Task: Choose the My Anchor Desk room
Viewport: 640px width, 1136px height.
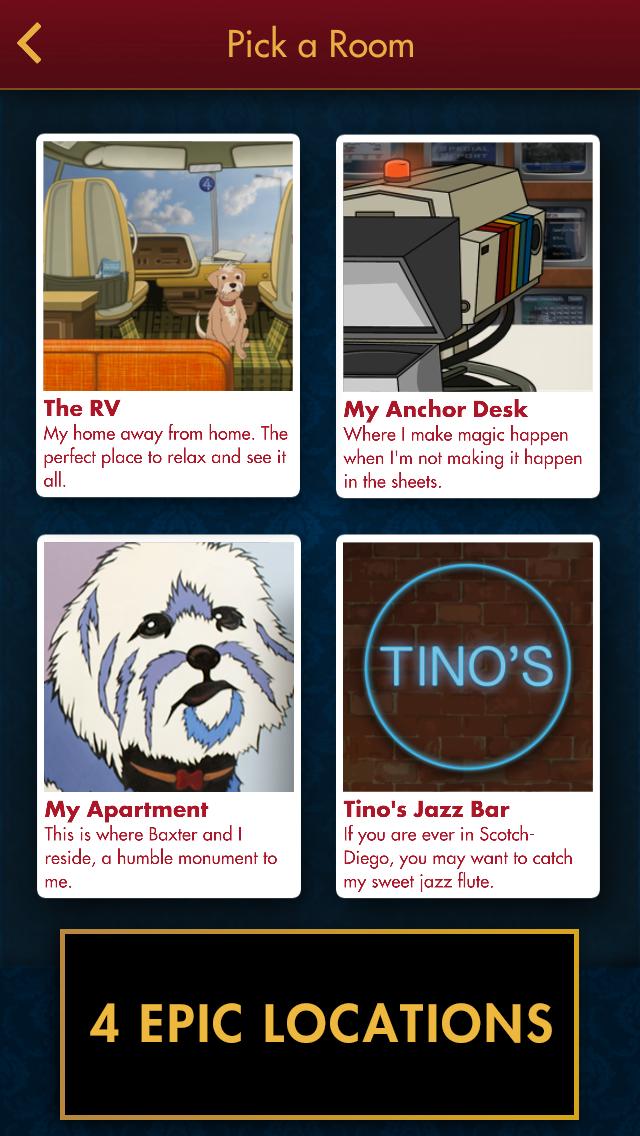Action: coord(468,315)
